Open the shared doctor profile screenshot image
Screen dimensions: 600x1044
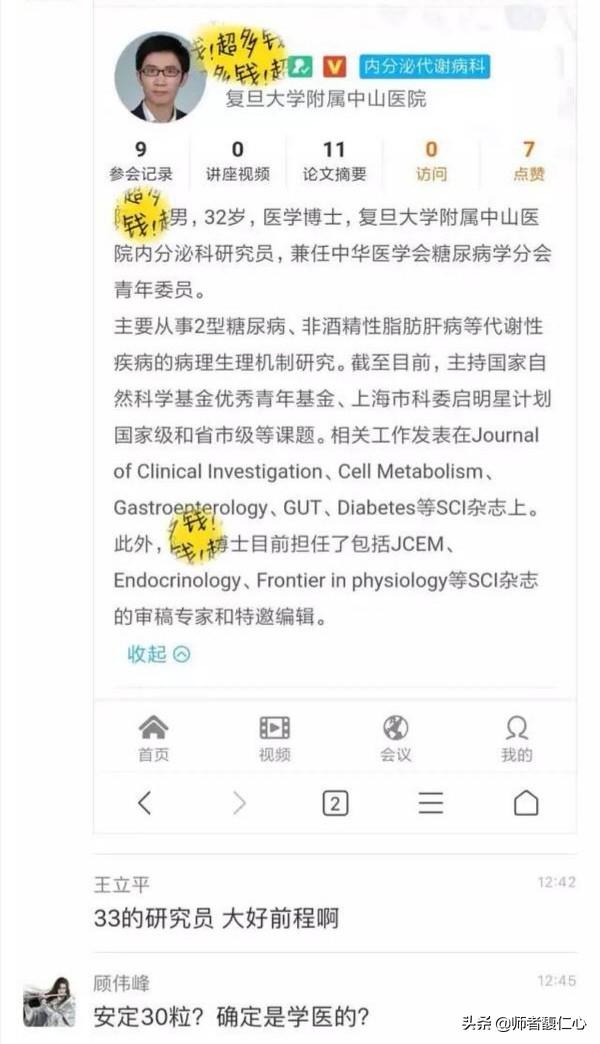(x=334, y=417)
